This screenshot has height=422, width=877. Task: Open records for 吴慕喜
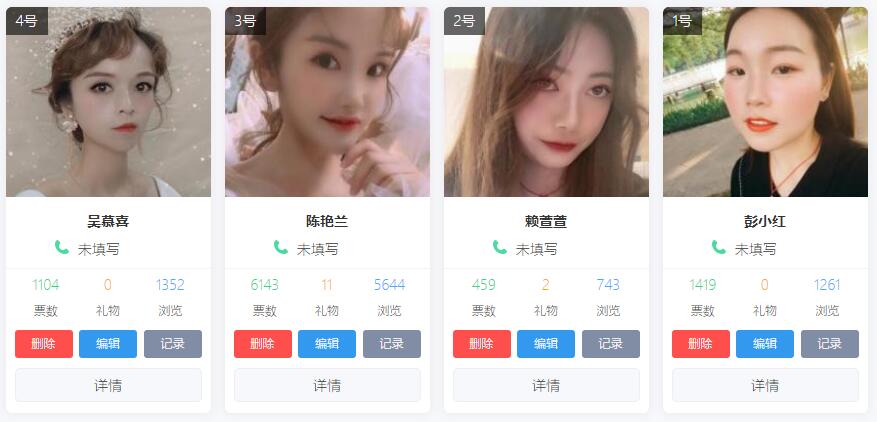coord(173,344)
